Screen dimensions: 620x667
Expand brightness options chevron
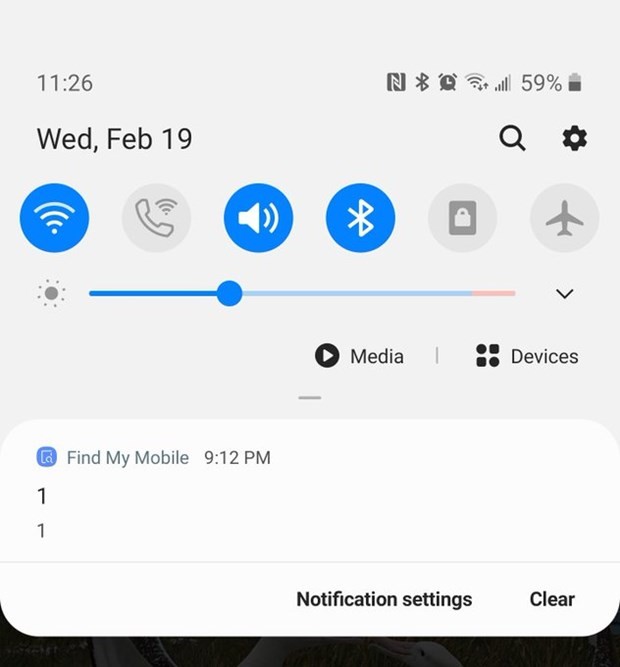[564, 293]
